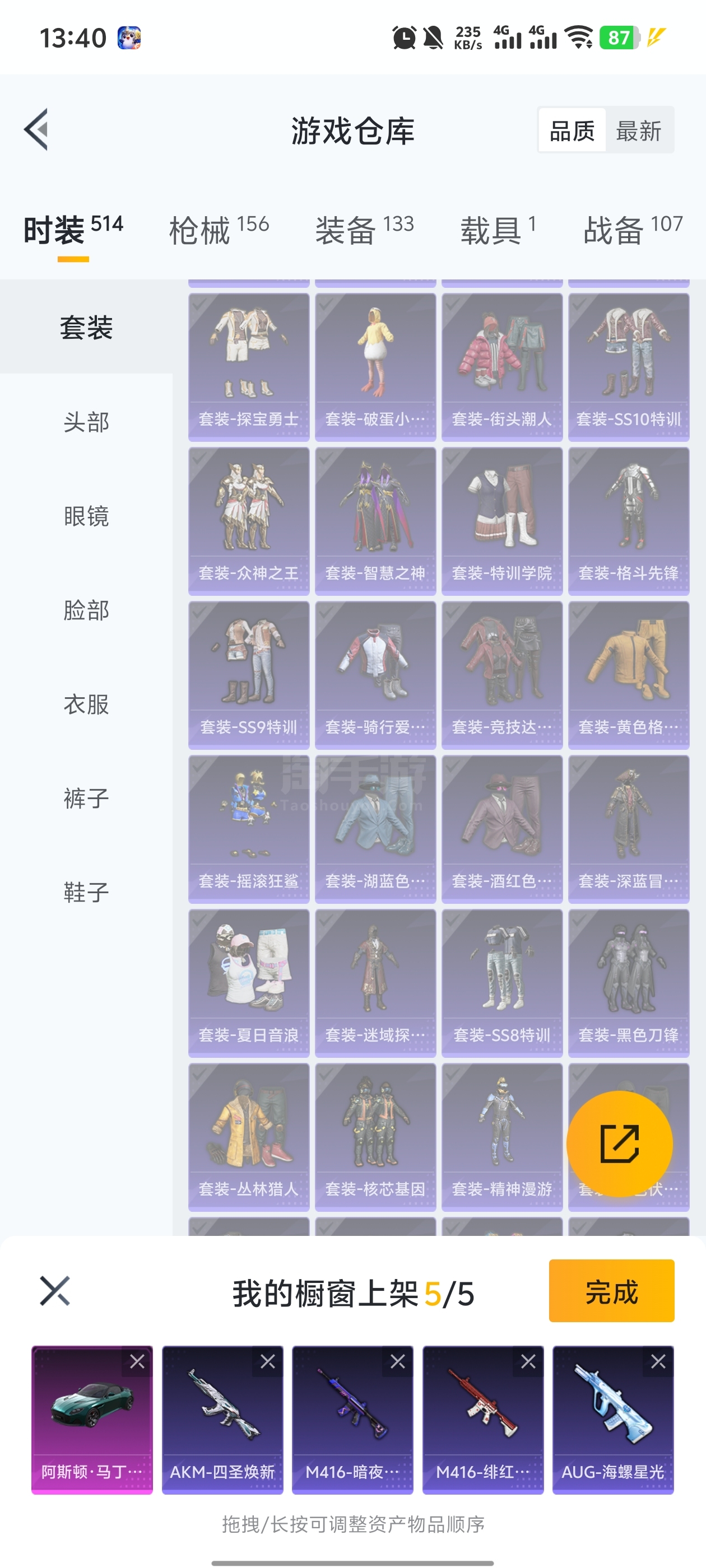The height and width of the screenshot is (1568, 706).
Task: Tap the 套装-众神之王 outfit tile
Action: pos(249,521)
